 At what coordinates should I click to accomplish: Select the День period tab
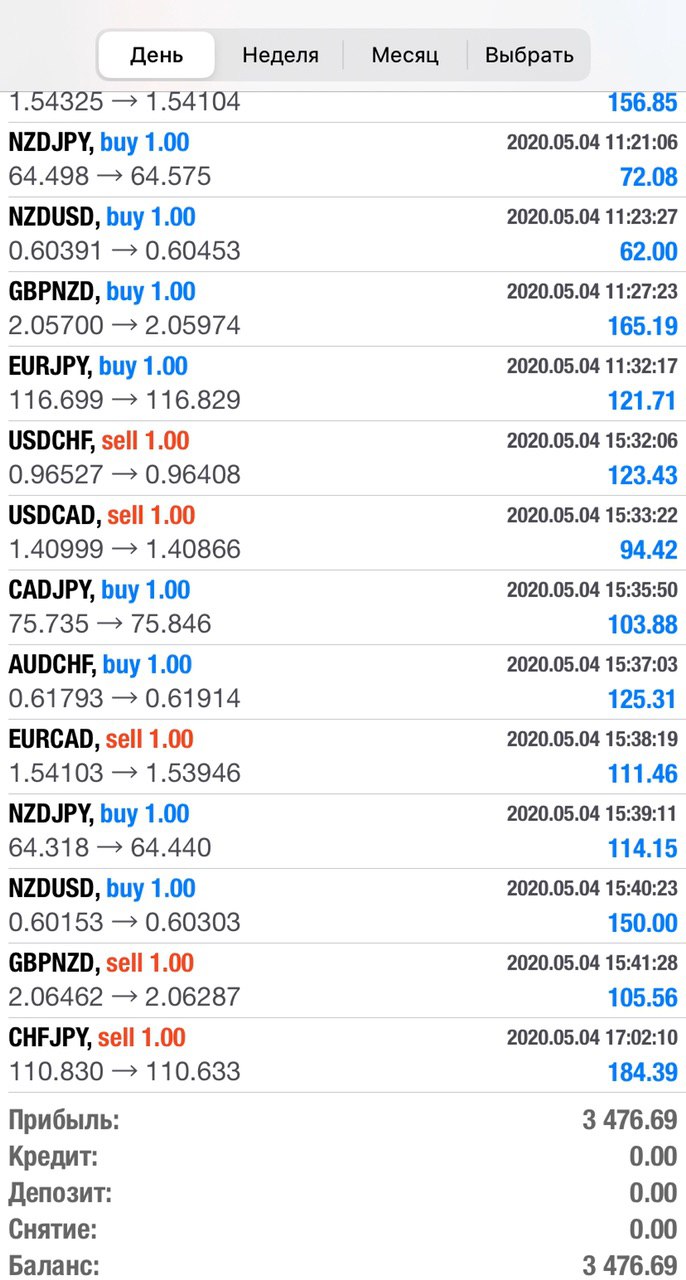pos(157,55)
